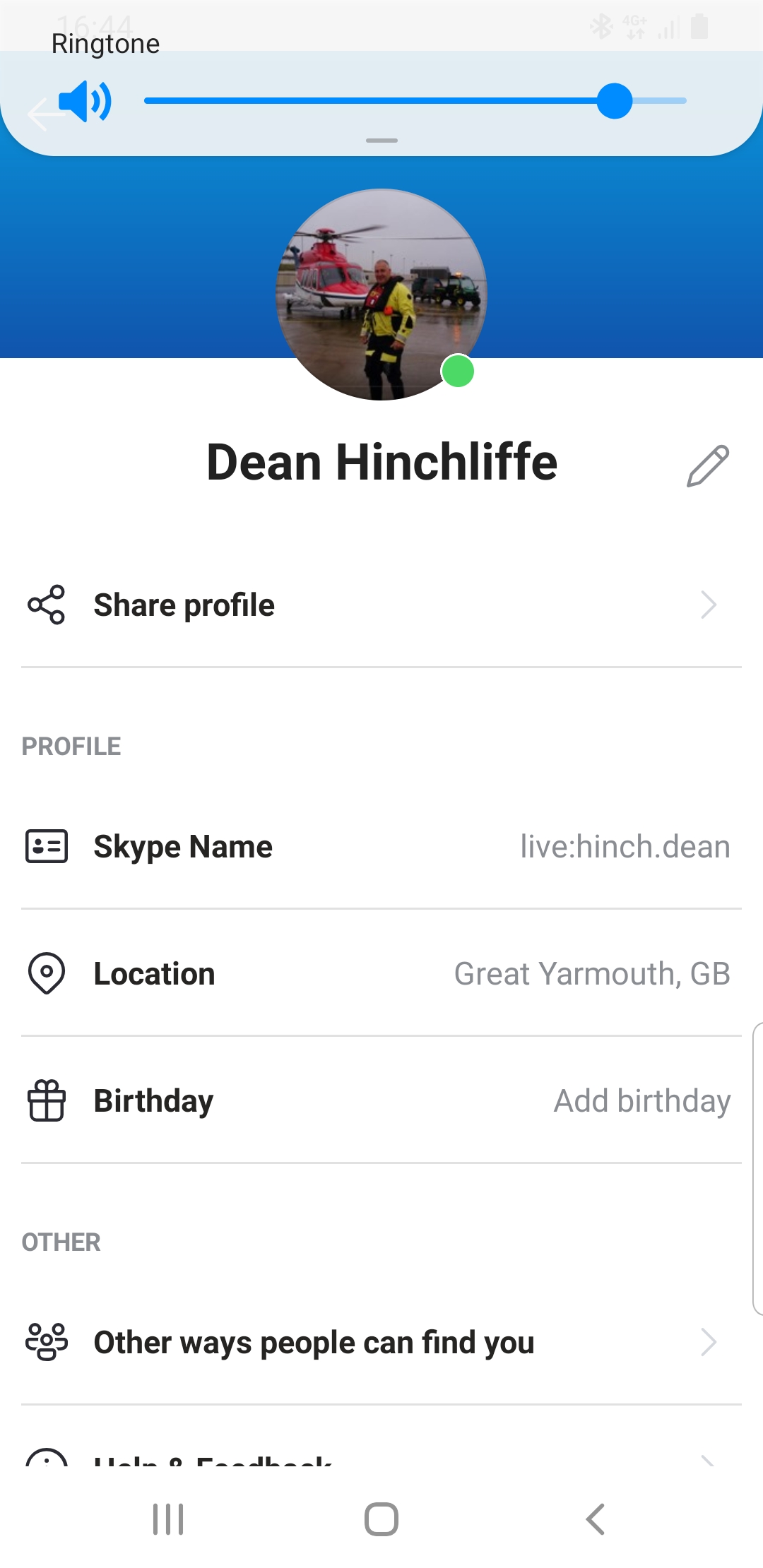The image size is (763, 1568).
Task: Open the profile picture
Action: (381, 295)
